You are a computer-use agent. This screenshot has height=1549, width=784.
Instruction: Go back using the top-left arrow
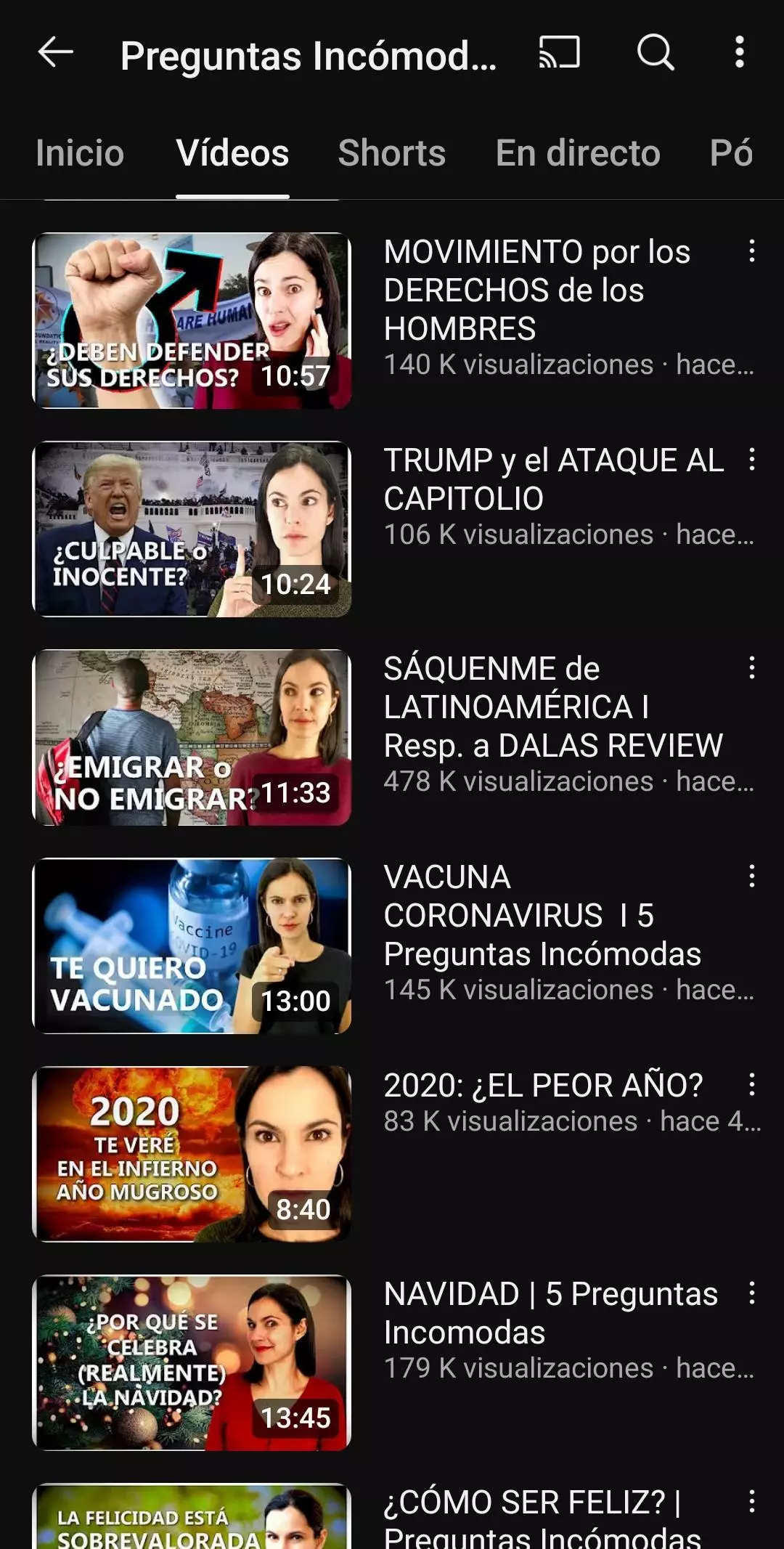pyautogui.click(x=55, y=53)
